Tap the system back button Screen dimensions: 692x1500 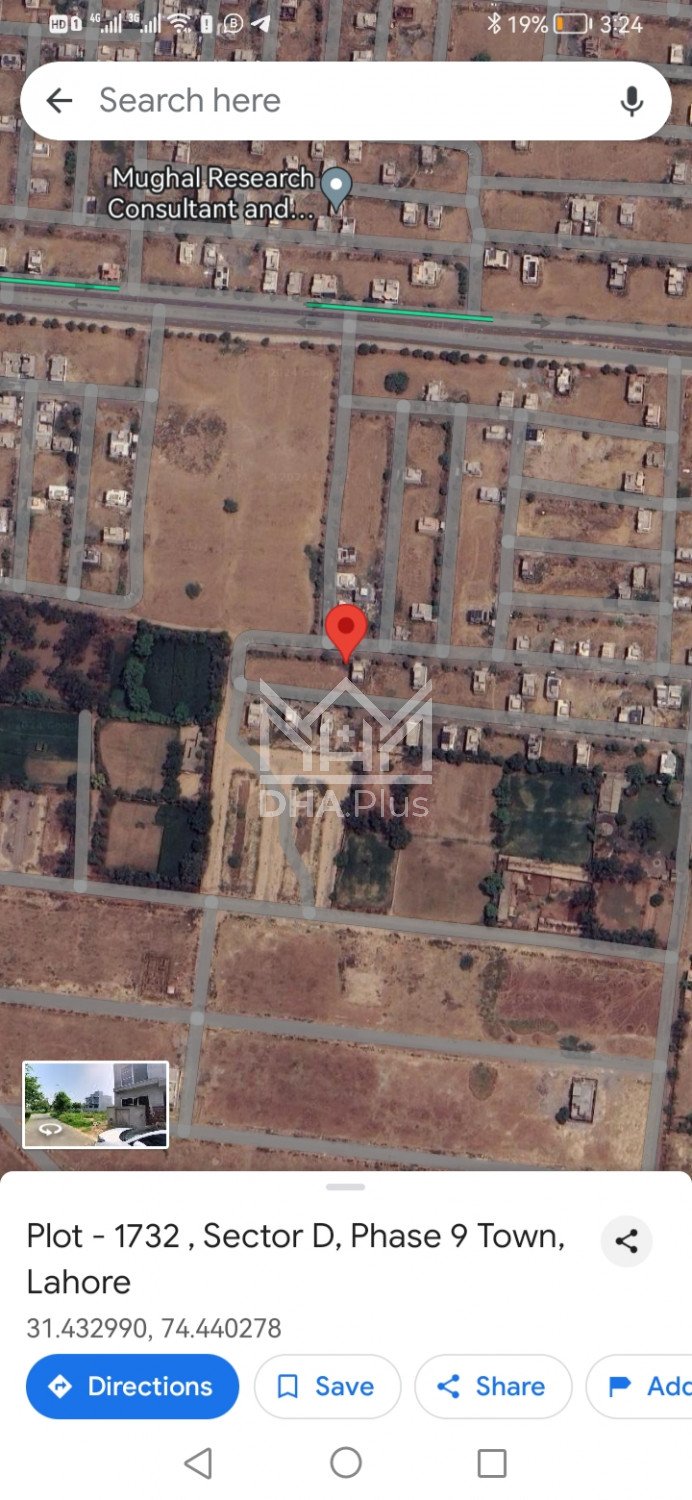pos(198,1463)
